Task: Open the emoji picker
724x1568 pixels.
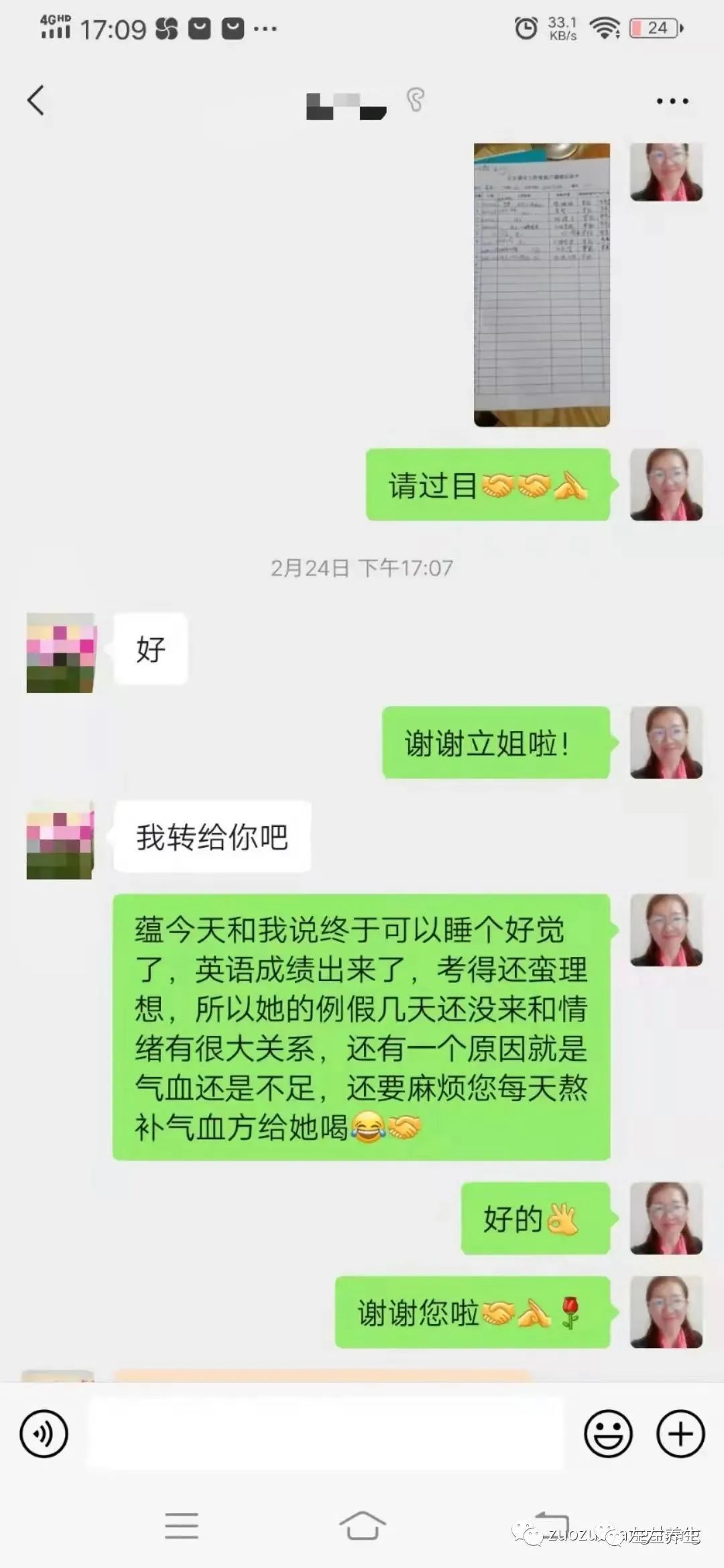Action: [x=608, y=1434]
